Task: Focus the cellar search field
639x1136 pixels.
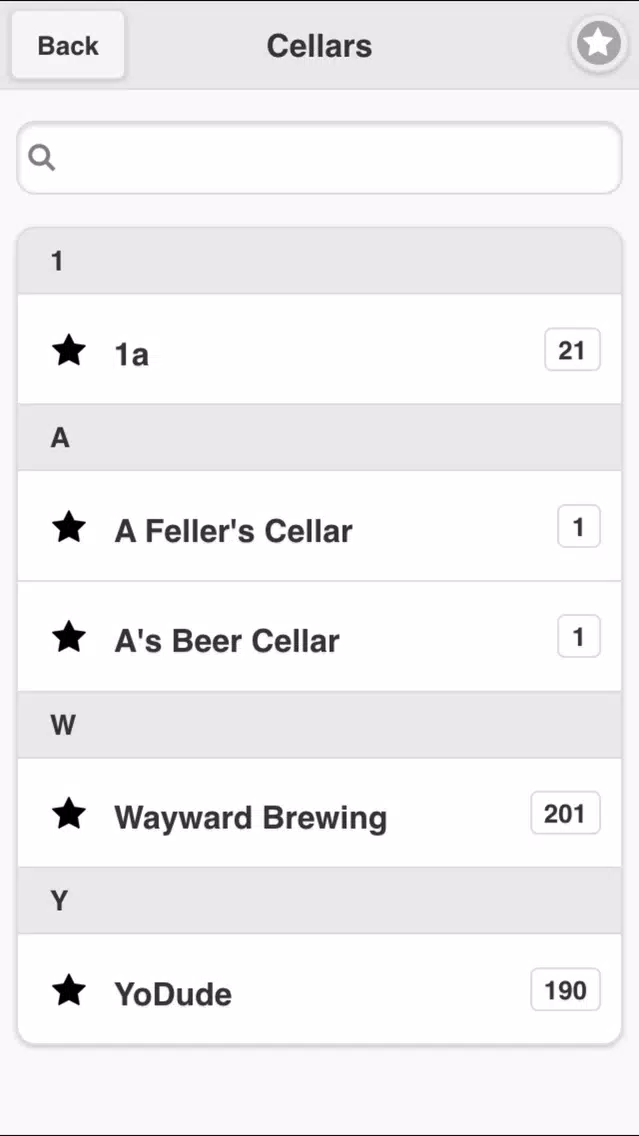Action: click(320, 157)
